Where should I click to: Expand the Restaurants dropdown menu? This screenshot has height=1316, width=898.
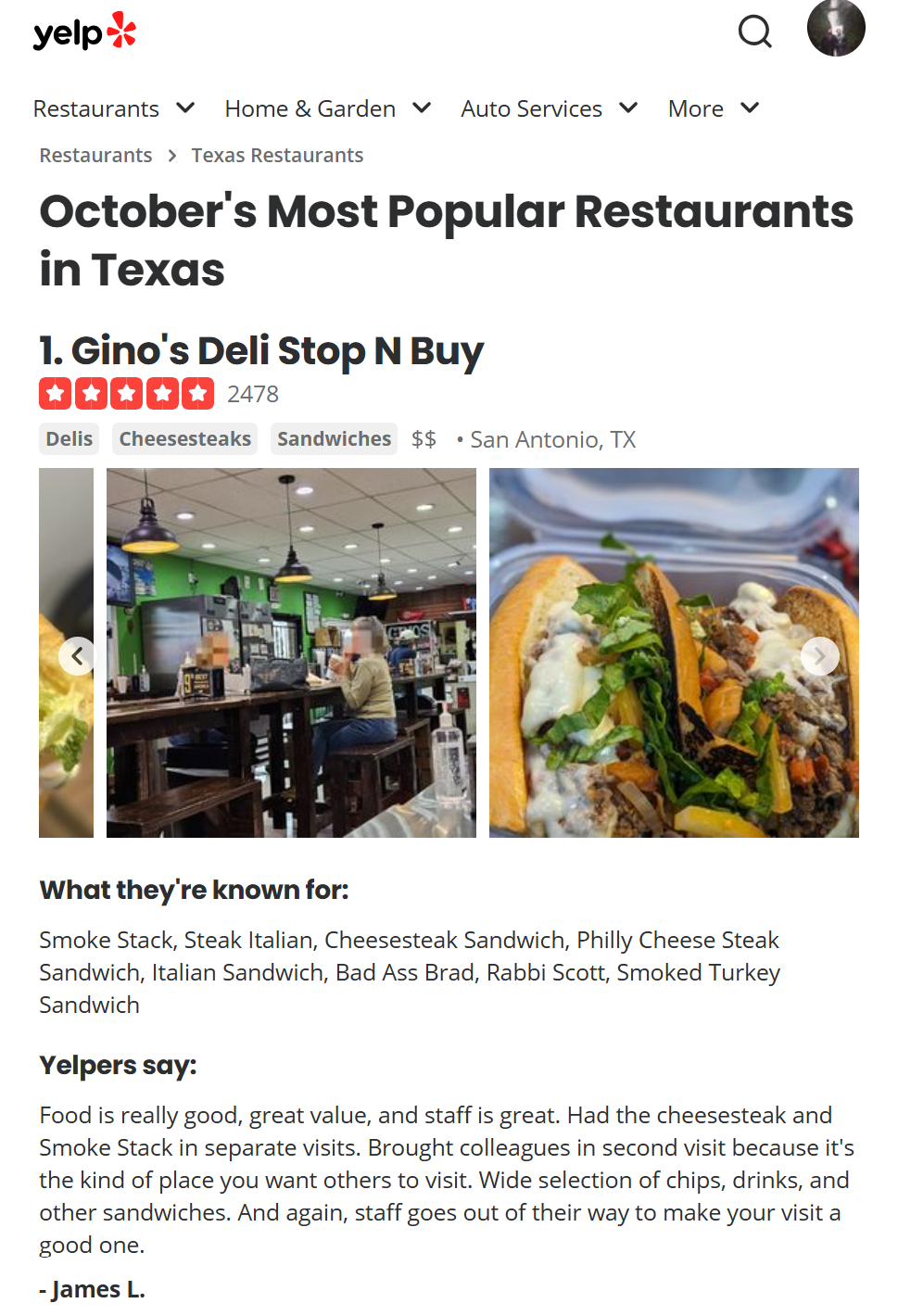(x=114, y=108)
